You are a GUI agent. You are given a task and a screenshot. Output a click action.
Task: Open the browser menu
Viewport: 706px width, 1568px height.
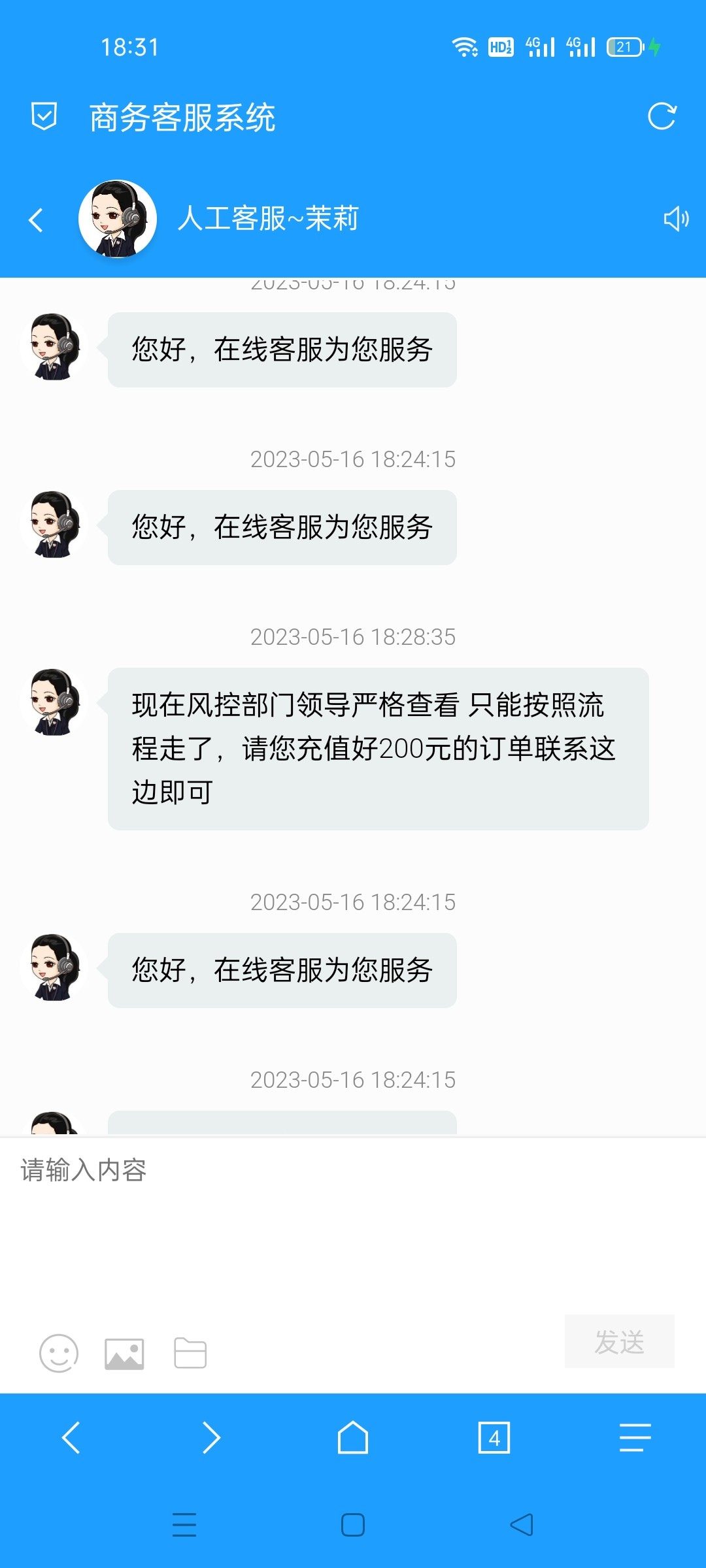pos(635,1438)
